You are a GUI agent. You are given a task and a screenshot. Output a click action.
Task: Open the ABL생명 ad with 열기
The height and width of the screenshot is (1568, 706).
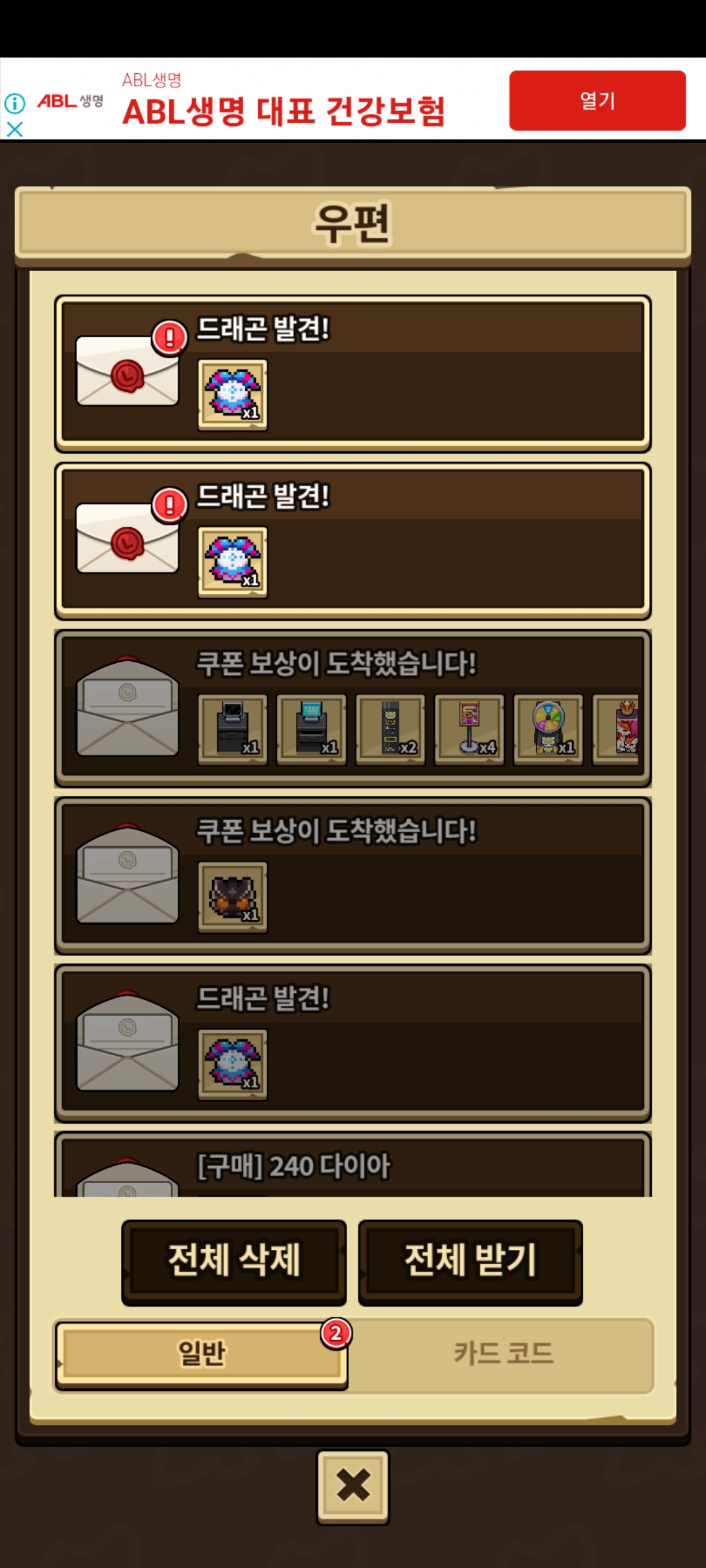pyautogui.click(x=597, y=101)
